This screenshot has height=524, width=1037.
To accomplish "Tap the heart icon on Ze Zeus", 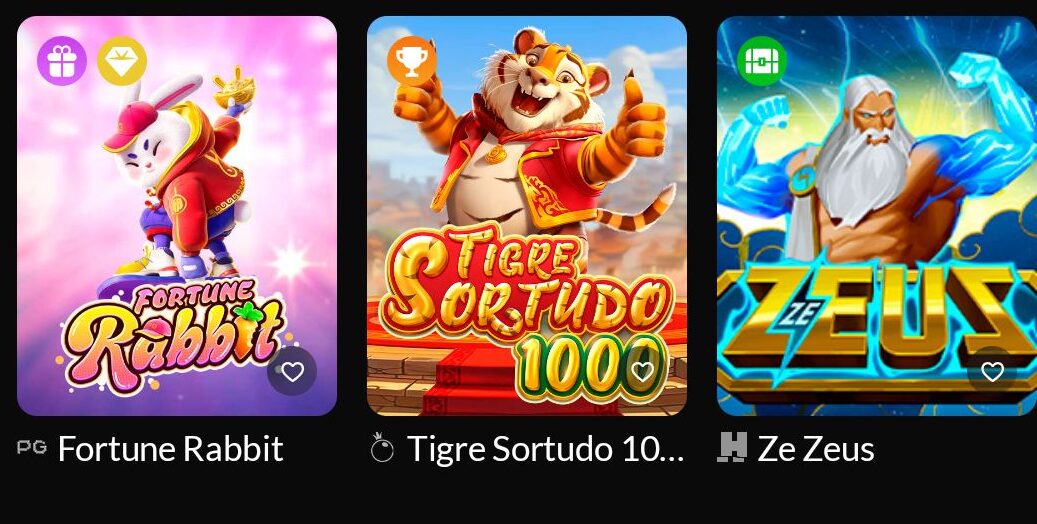I will click(992, 372).
